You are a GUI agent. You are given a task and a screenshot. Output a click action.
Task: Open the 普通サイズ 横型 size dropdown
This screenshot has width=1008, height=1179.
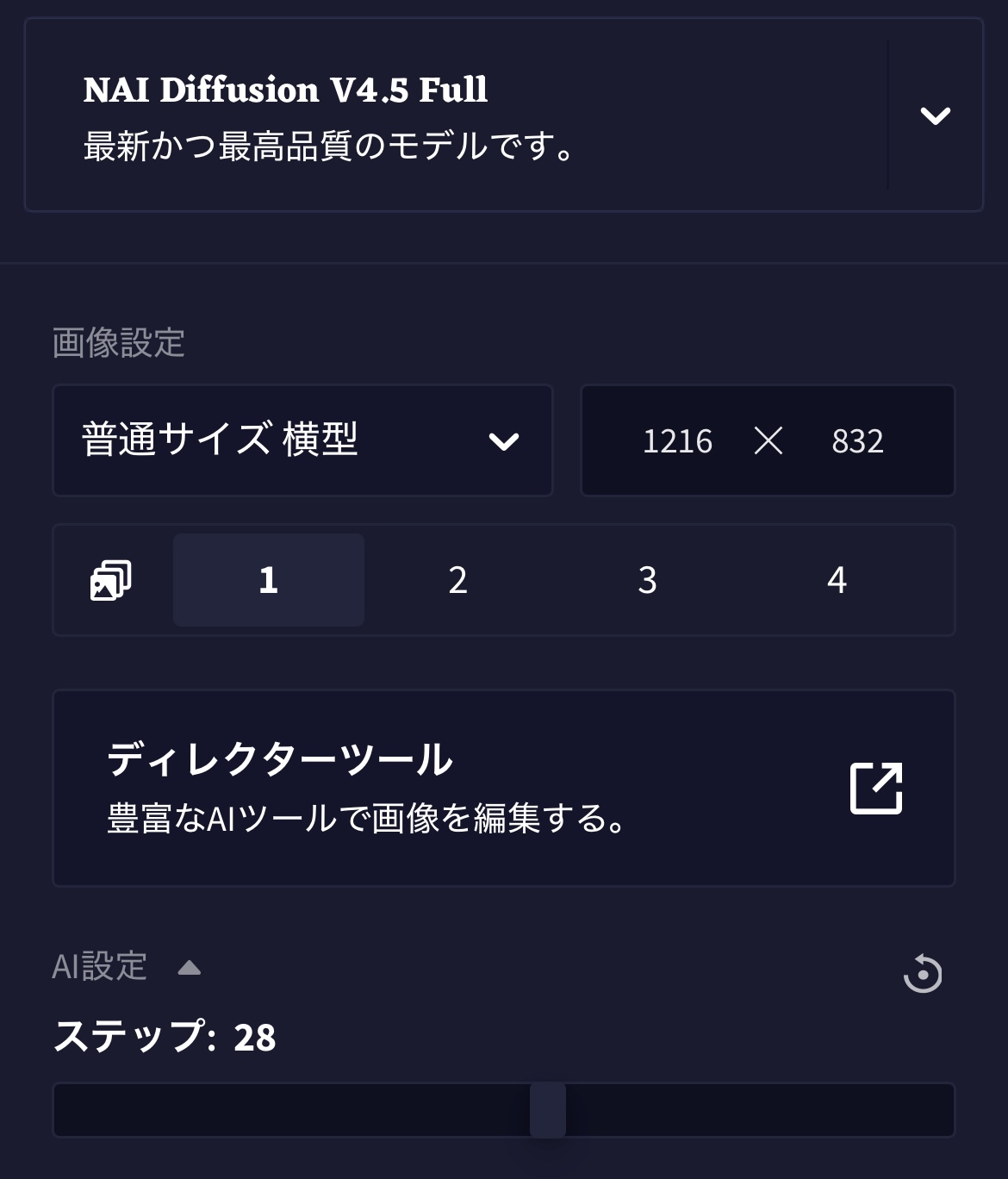click(x=302, y=440)
